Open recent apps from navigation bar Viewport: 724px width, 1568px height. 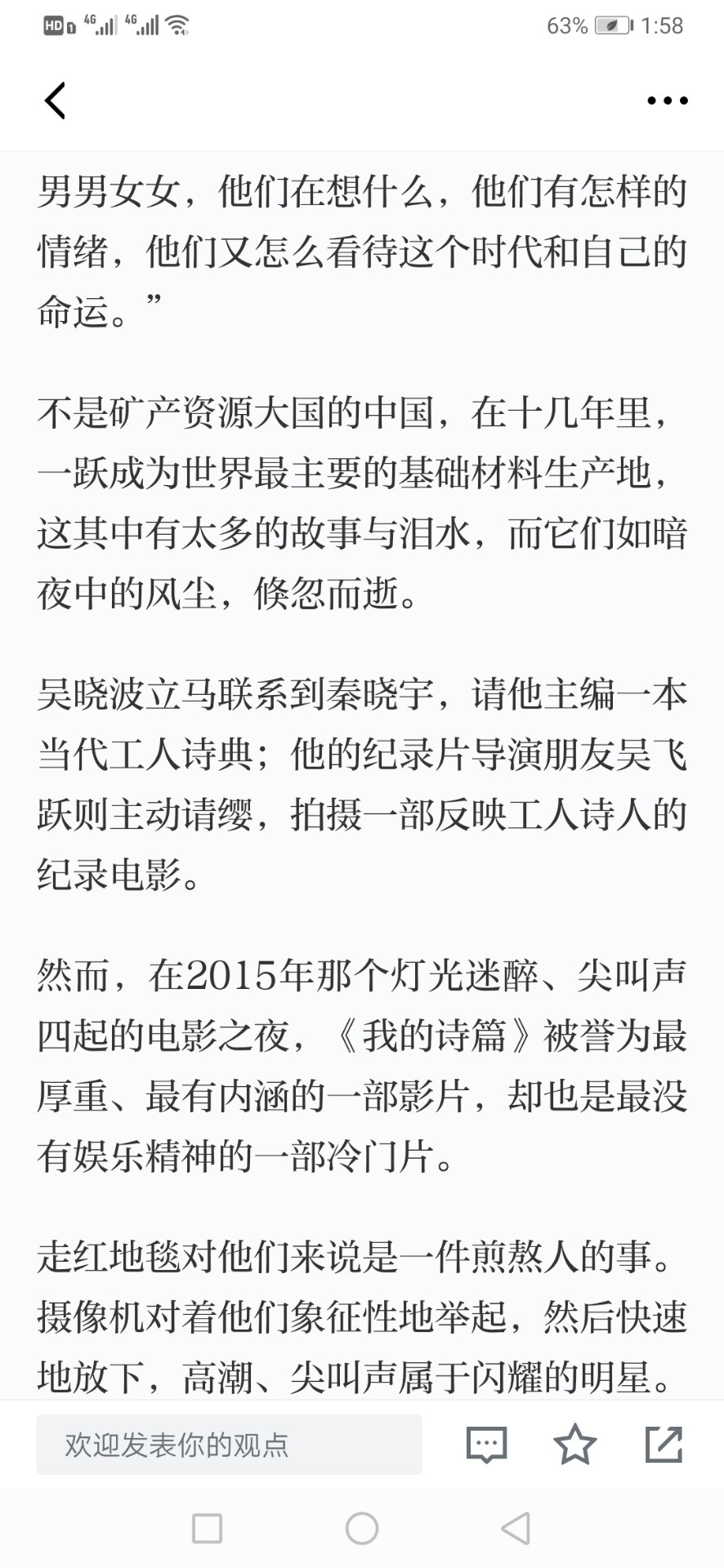click(208, 1529)
